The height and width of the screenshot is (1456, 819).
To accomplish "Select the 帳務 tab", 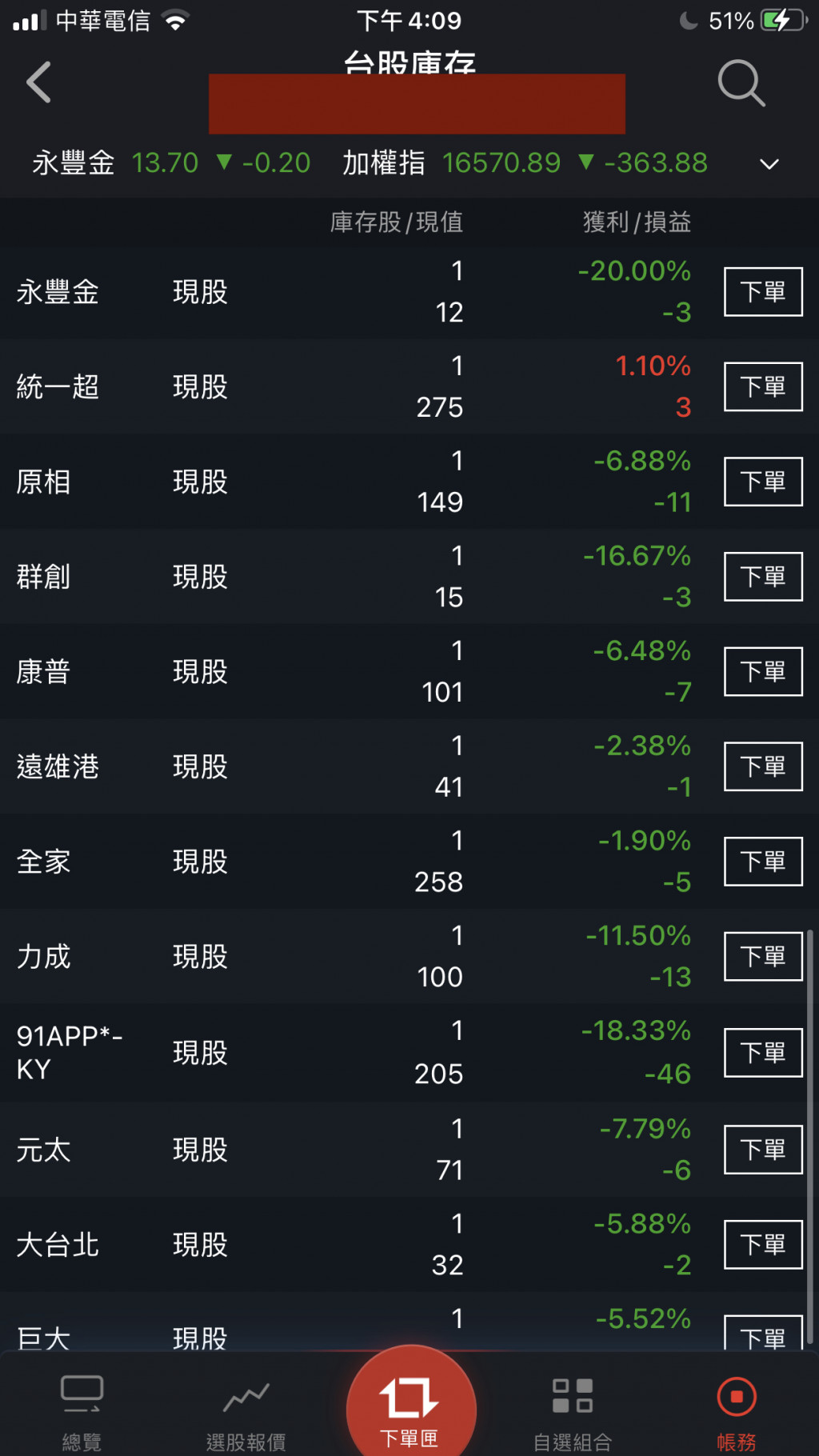I will click(736, 1412).
